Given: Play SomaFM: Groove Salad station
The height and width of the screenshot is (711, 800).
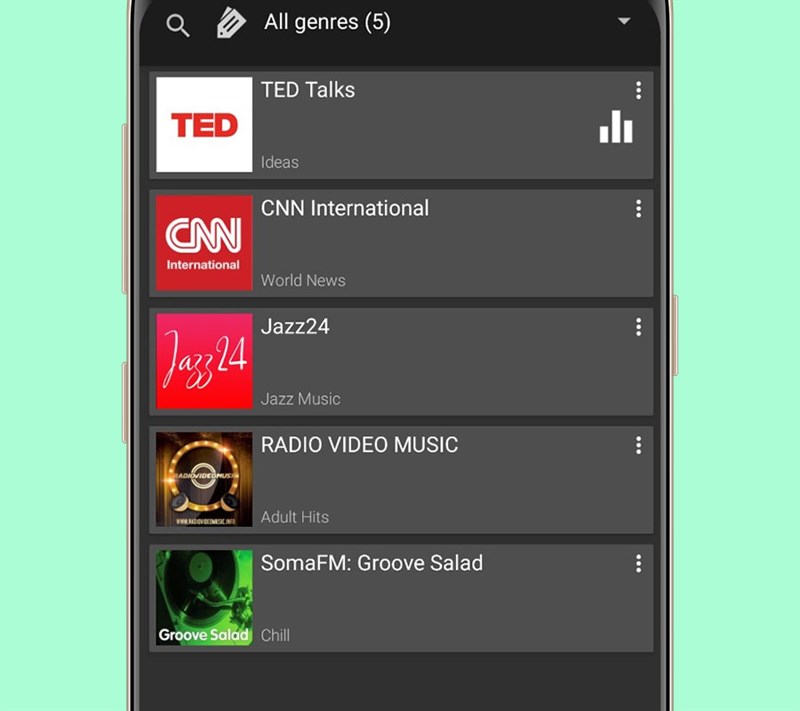Looking at the screenshot, I should pos(400,598).
